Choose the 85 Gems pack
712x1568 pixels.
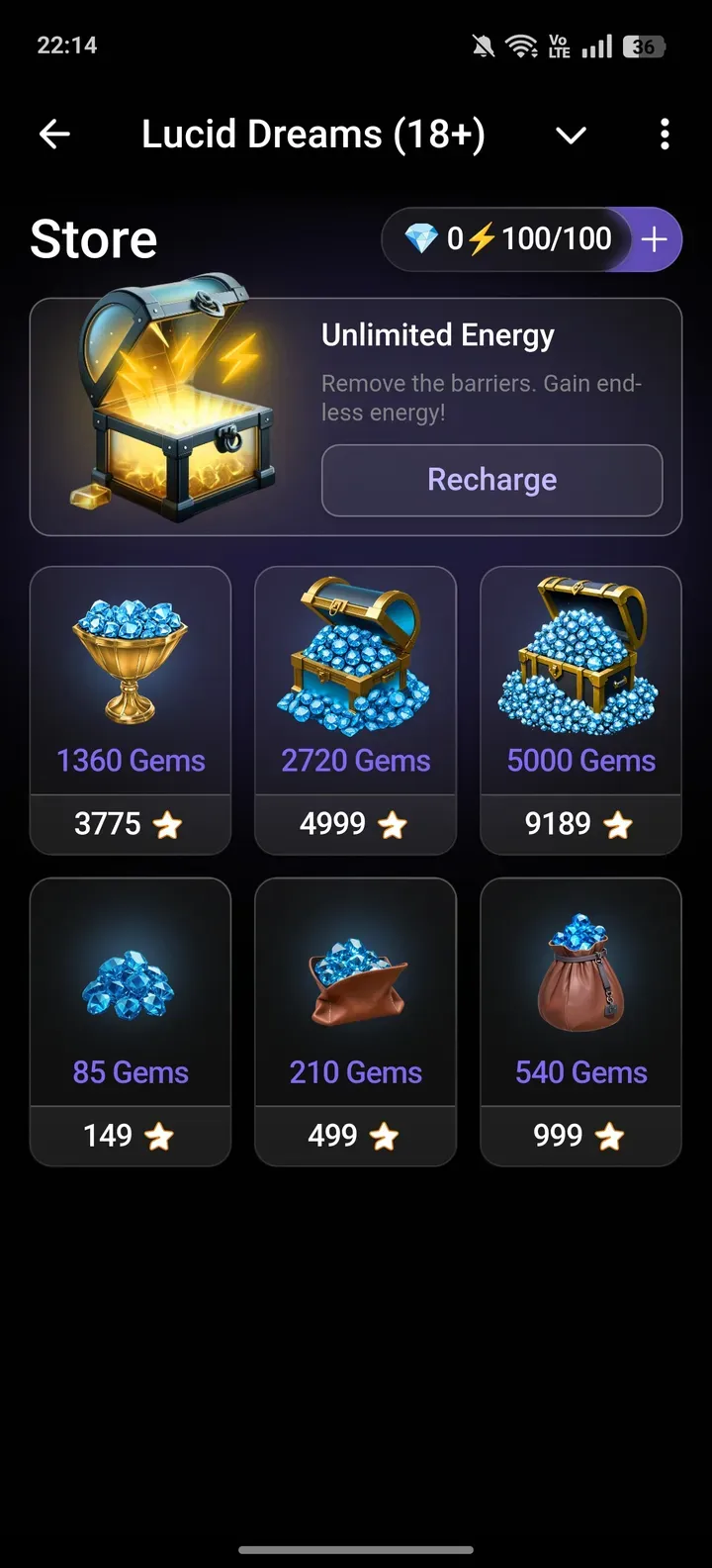coord(131,1021)
